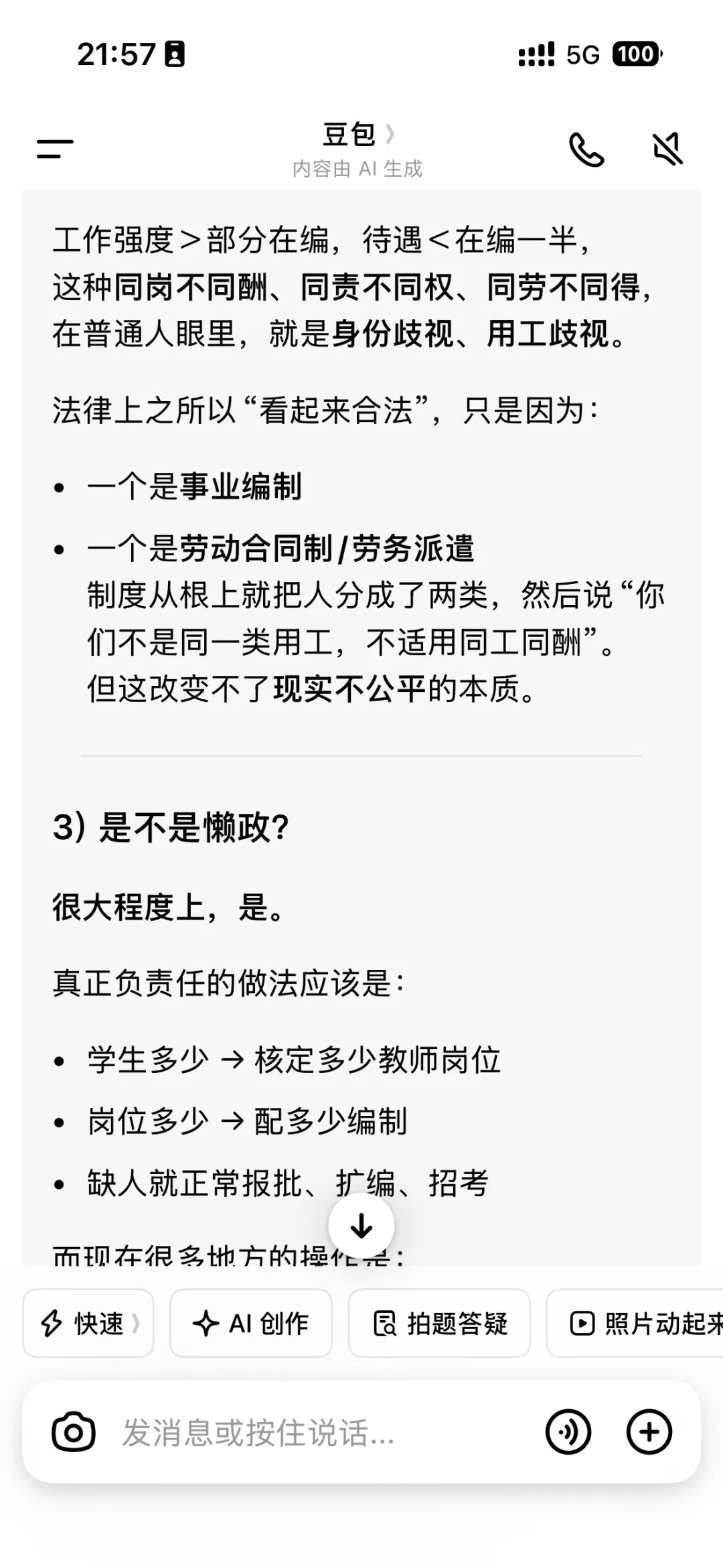723x1568 pixels.
Task: Select the 快速 mode chip
Action: [x=88, y=1323]
